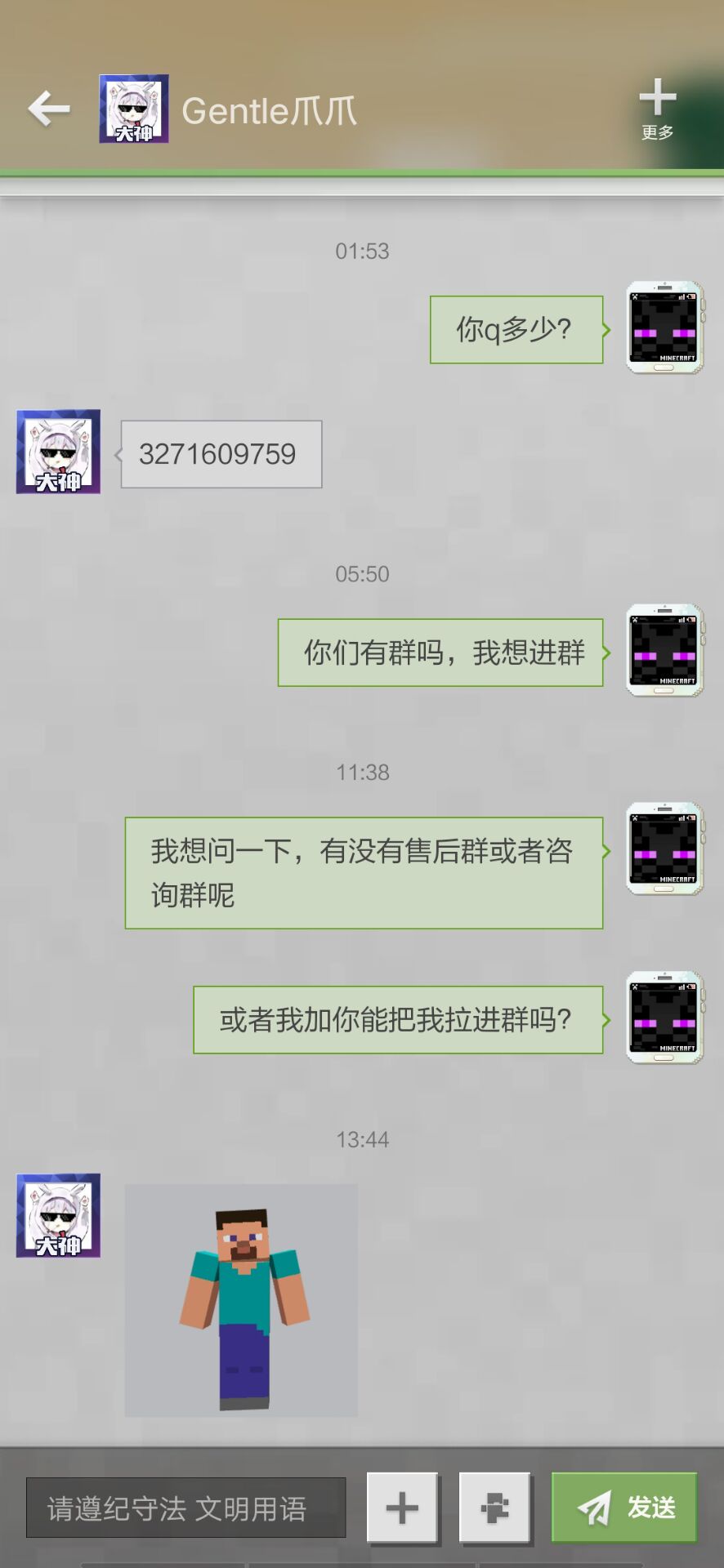Open the Steve skin image message

241,1300
